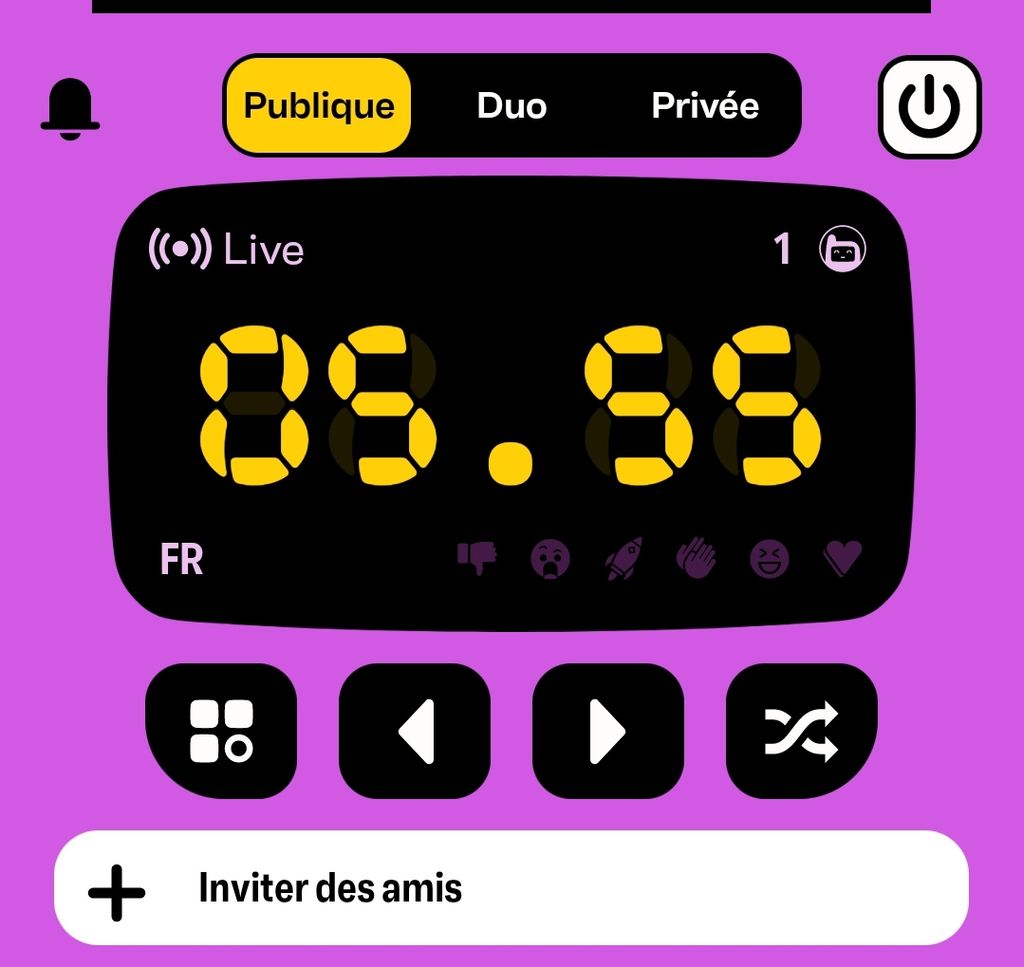1024x967 pixels.
Task: Open the stations grid menu
Action: coord(222,731)
